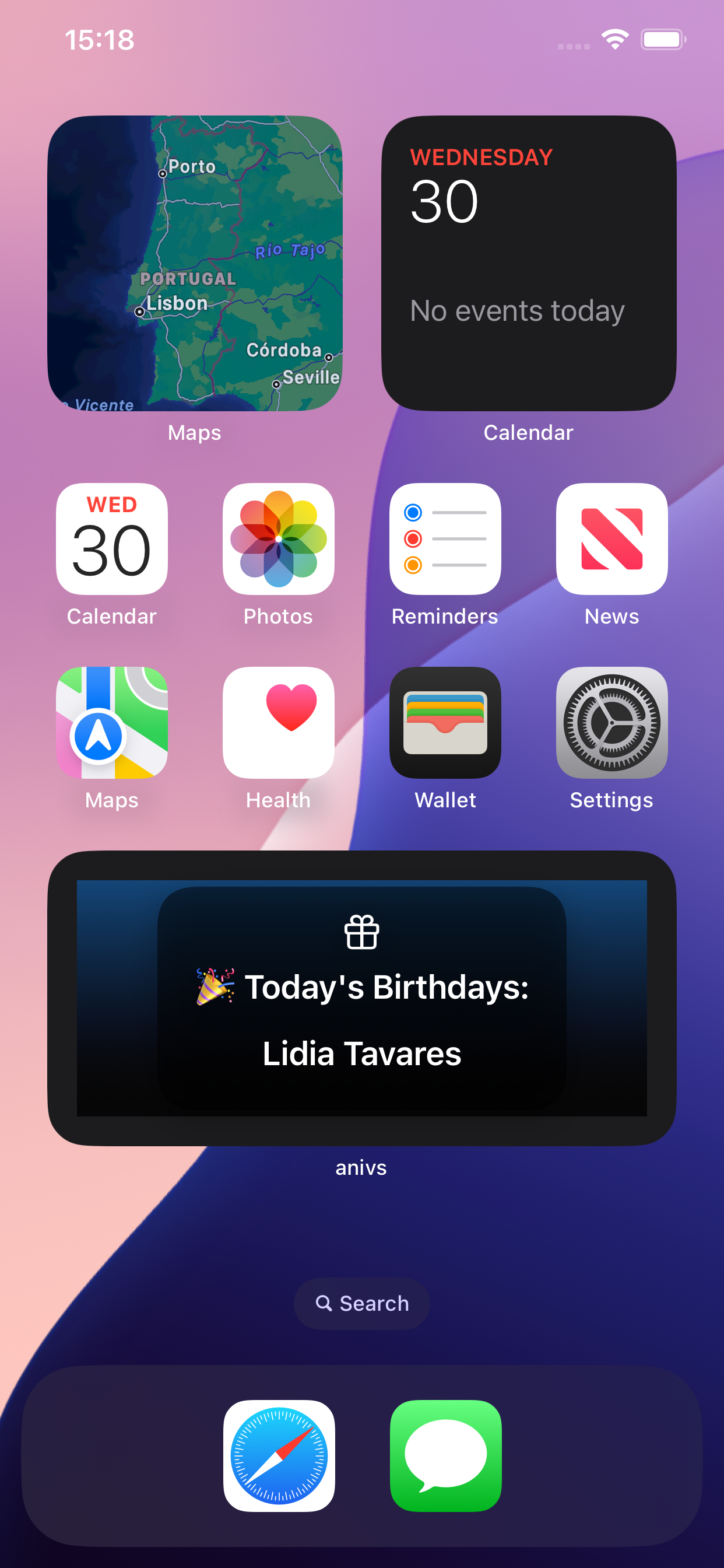This screenshot has width=724, height=1568.
Task: Open the Reminders app
Action: click(445, 538)
